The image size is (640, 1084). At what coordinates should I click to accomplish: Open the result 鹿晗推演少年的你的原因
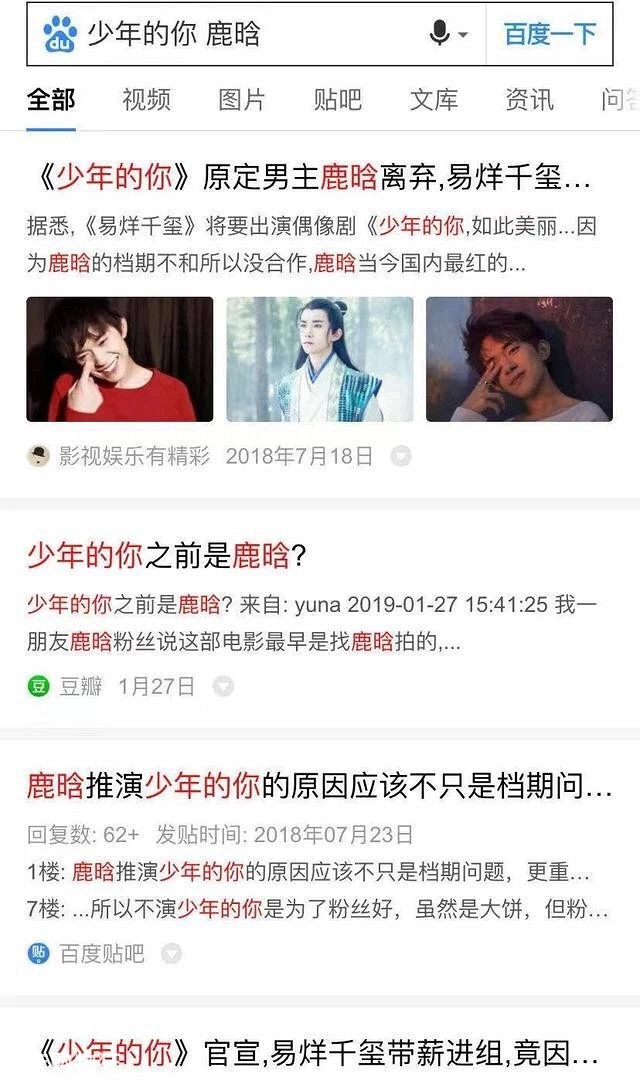(319, 786)
